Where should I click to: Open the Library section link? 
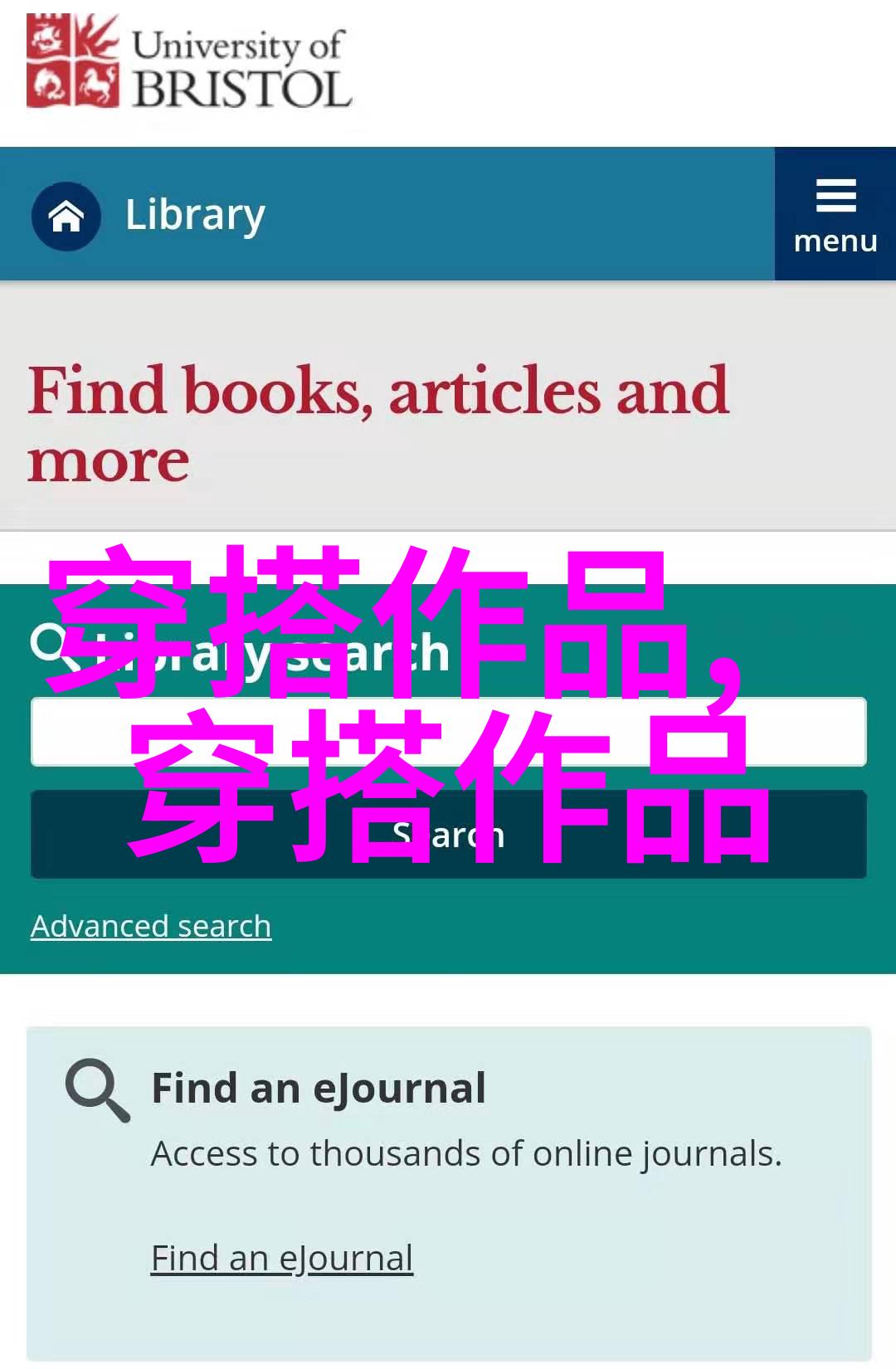[195, 215]
